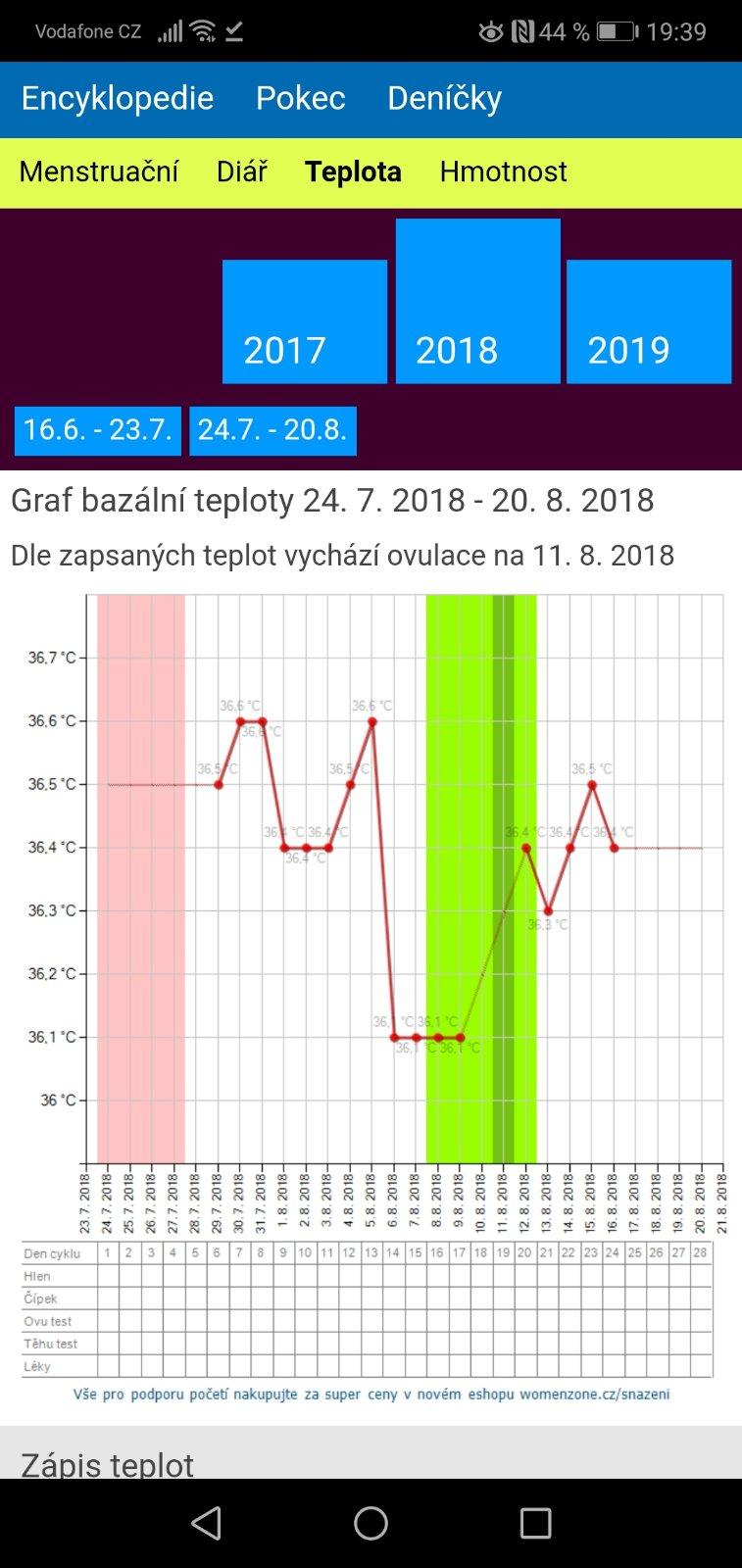This screenshot has height=1568, width=742.
Task: Select the year 2018
Action: click(477, 301)
